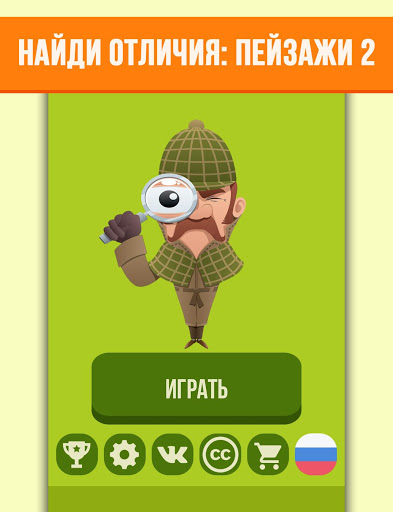This screenshot has width=393, height=512.
Task: Change language via the Russian flag
Action: pyautogui.click(x=316, y=454)
